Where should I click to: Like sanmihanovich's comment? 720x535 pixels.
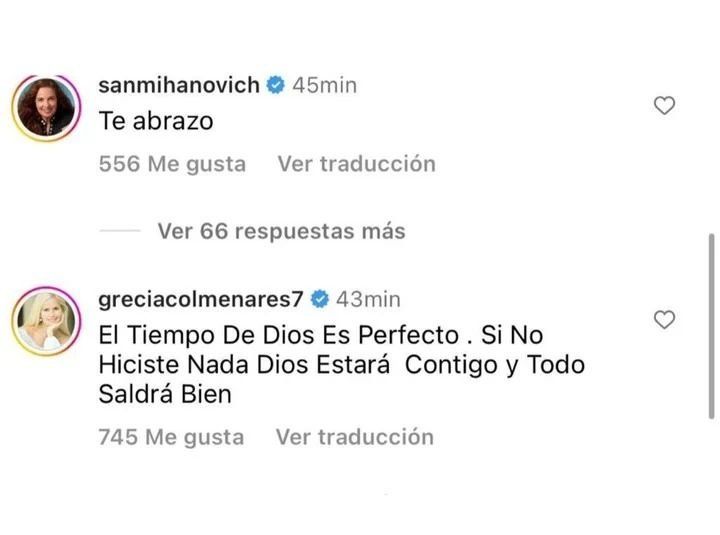click(x=664, y=105)
